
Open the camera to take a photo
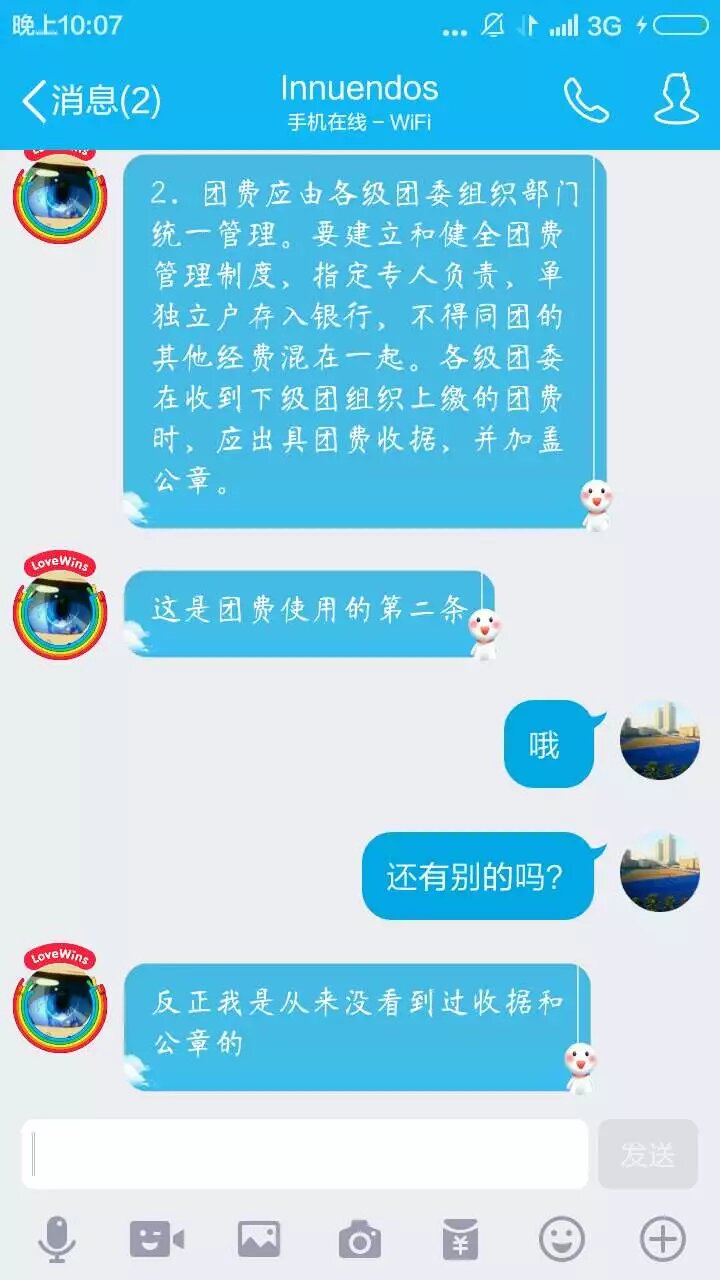(359, 1240)
